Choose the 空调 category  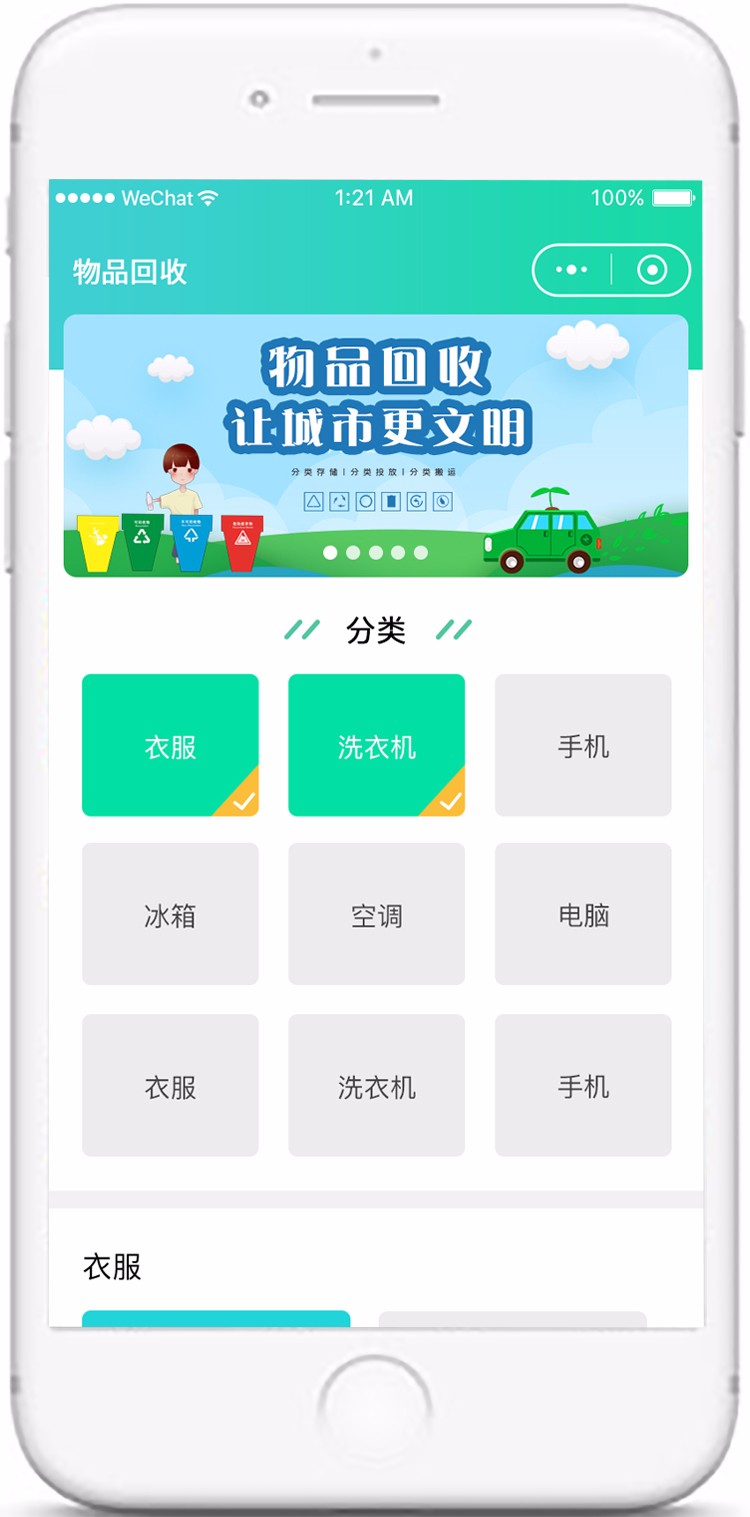[x=376, y=914]
